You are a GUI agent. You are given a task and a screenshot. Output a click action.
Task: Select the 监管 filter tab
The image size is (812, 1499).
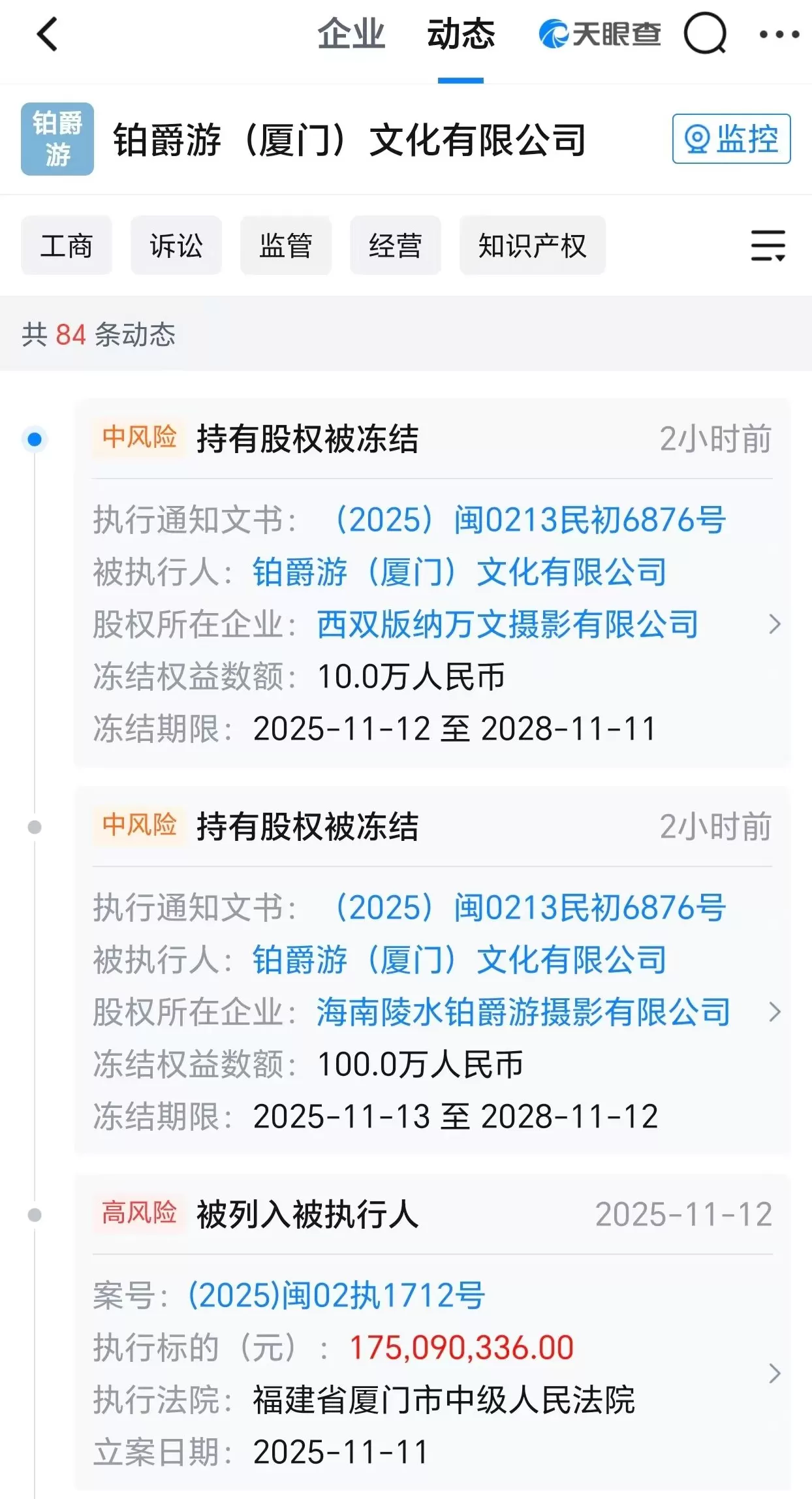coord(286,247)
